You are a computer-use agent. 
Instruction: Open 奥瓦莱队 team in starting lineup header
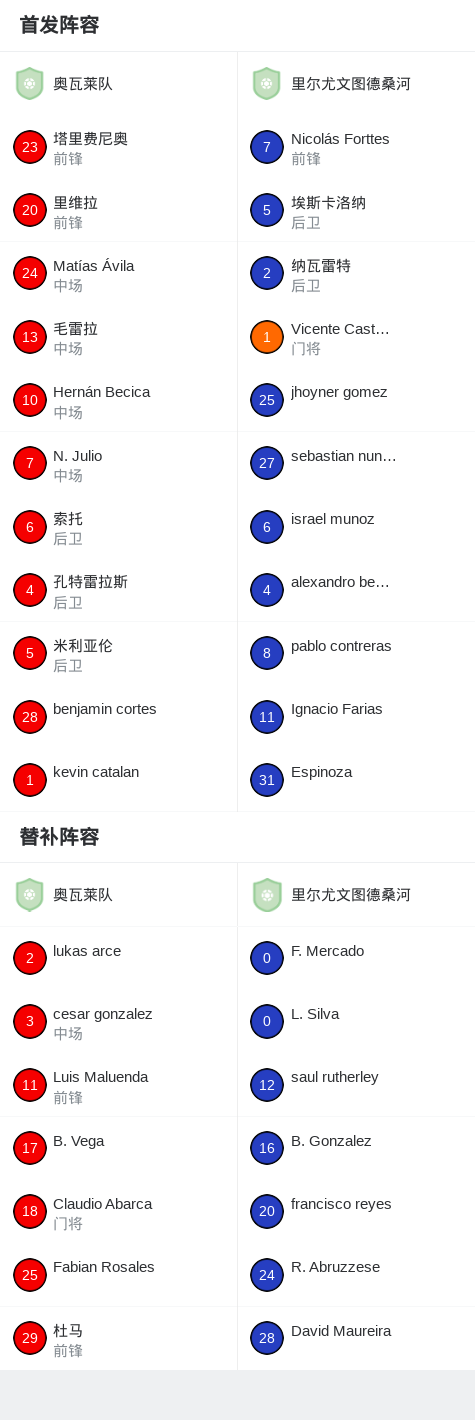(118, 84)
